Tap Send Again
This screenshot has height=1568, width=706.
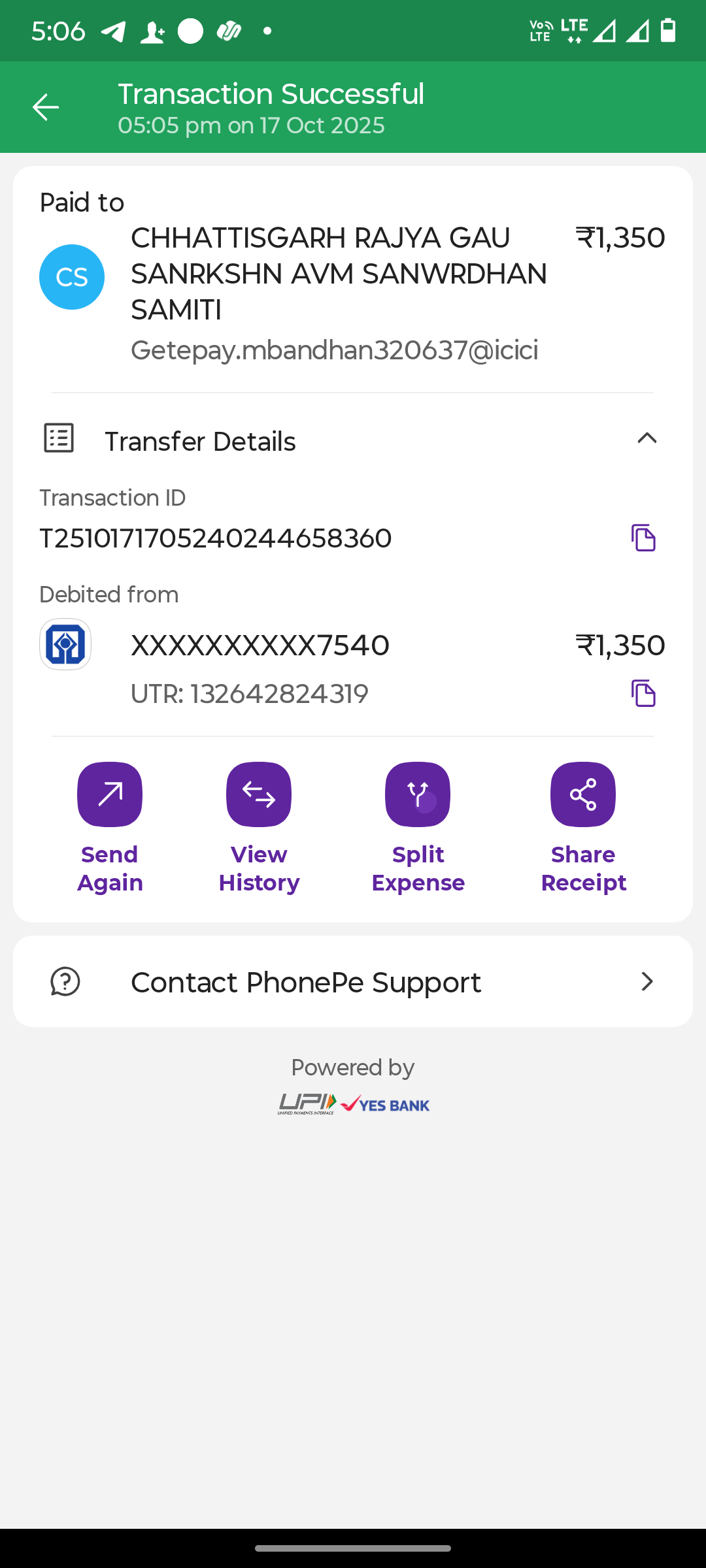coord(110,794)
